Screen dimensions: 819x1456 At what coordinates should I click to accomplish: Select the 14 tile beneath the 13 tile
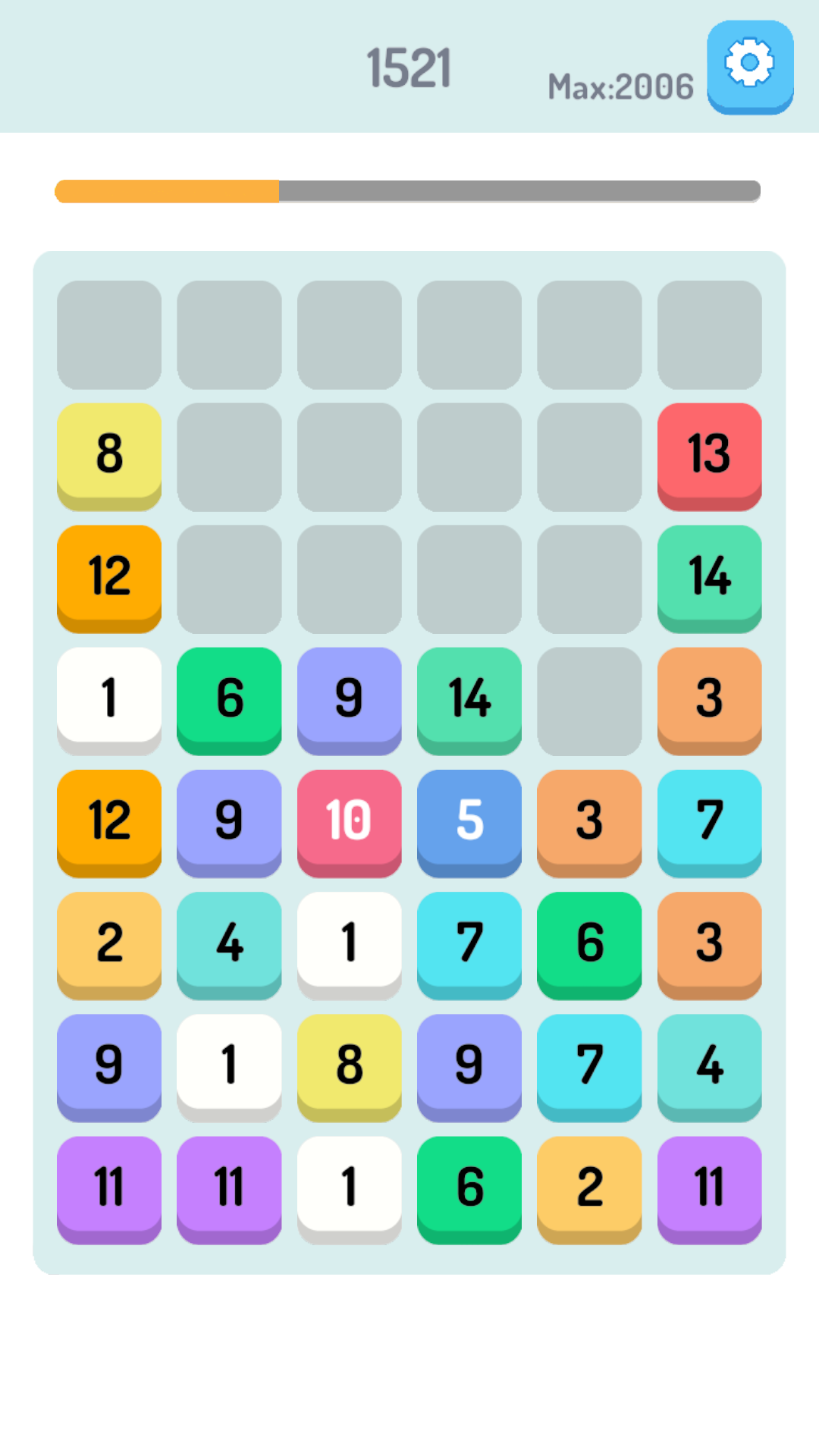pos(709,576)
